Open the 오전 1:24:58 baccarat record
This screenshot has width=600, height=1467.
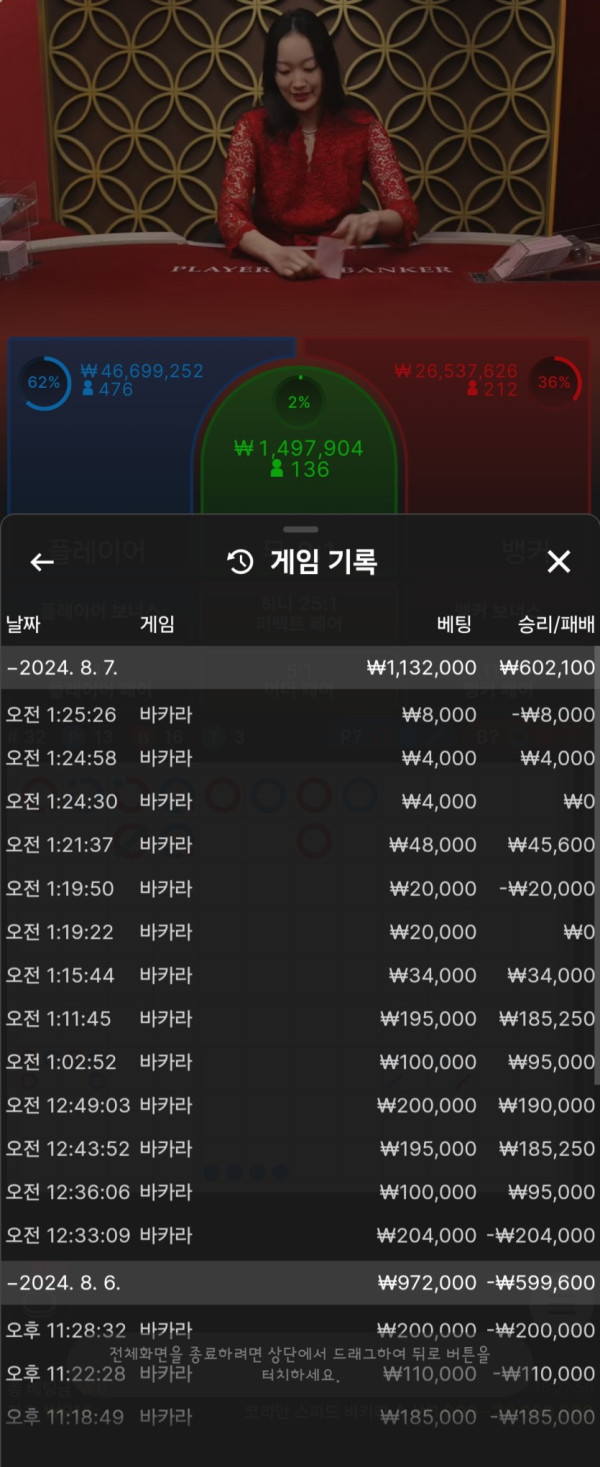(x=300, y=758)
